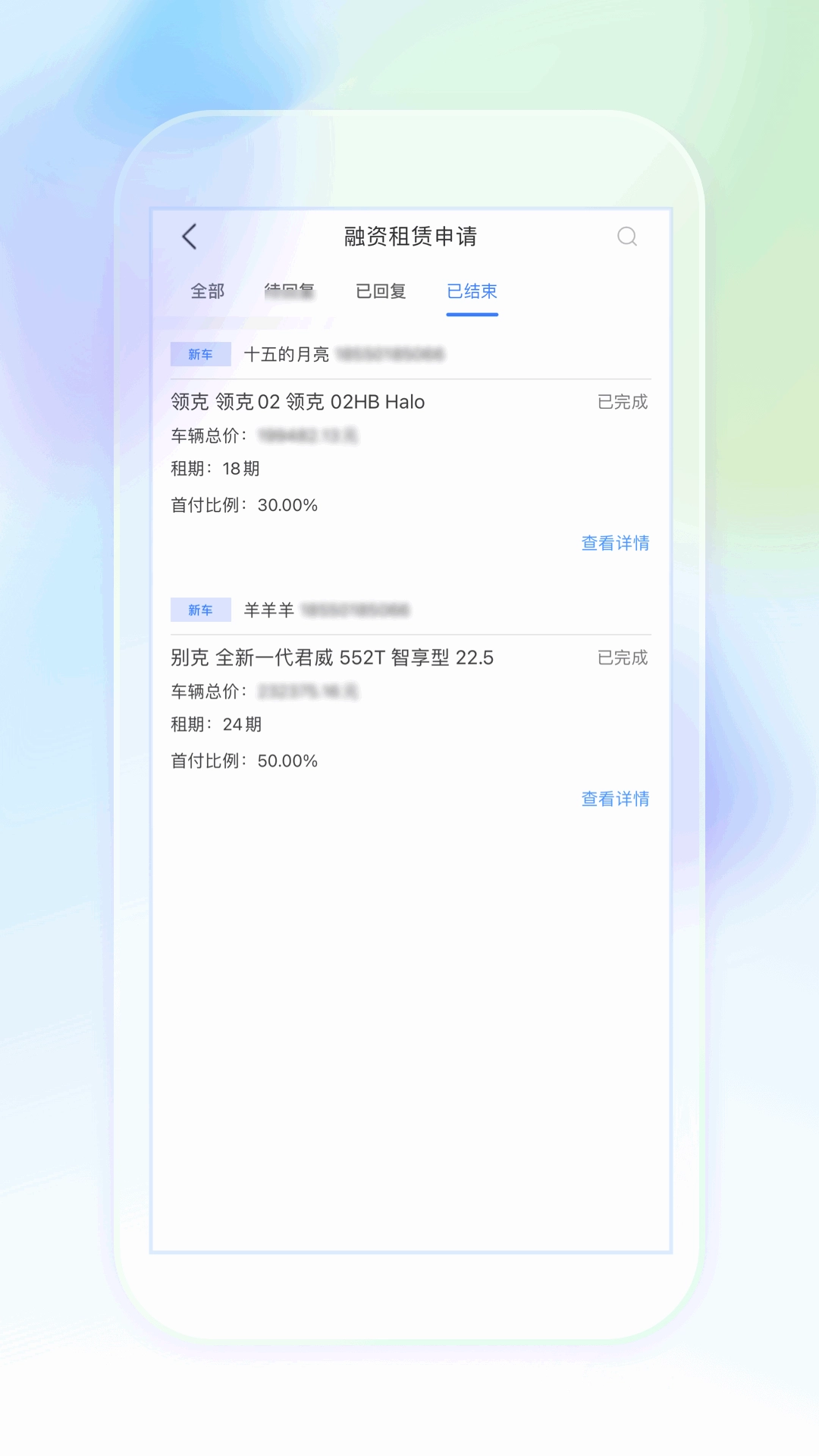819x1456 pixels.
Task: Open 查看详情 for the 别克君威 application
Action: 613,799
